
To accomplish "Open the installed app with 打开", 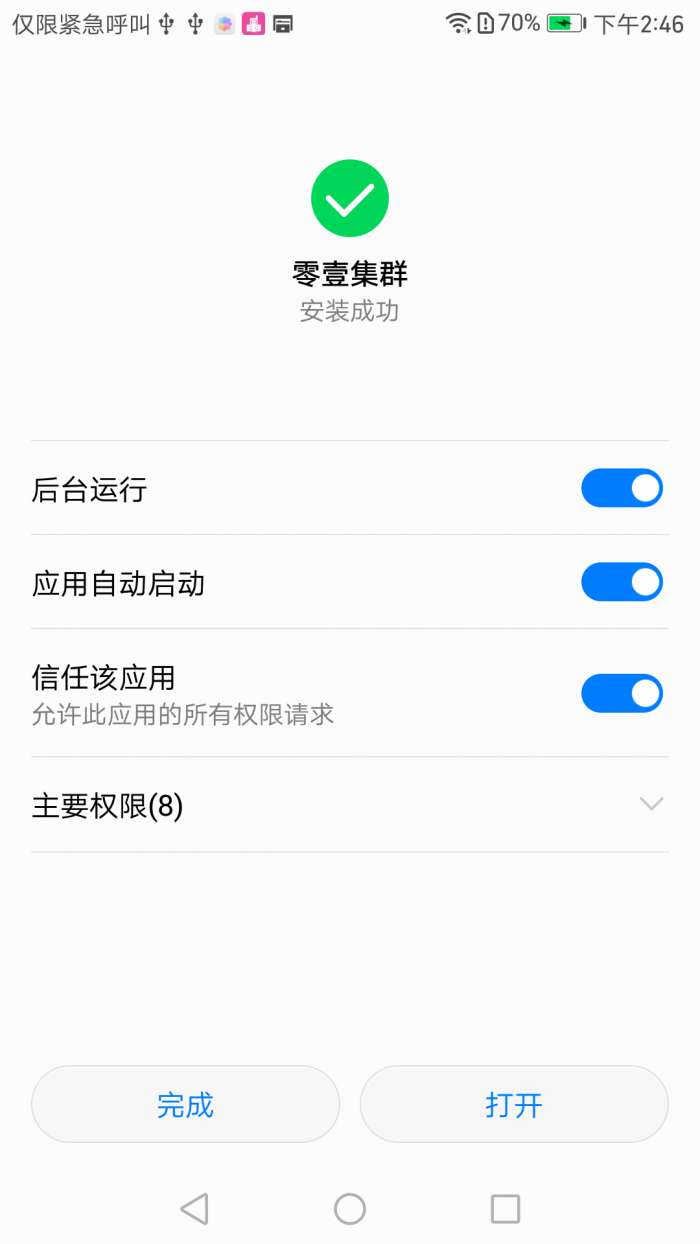I will (x=514, y=1104).
